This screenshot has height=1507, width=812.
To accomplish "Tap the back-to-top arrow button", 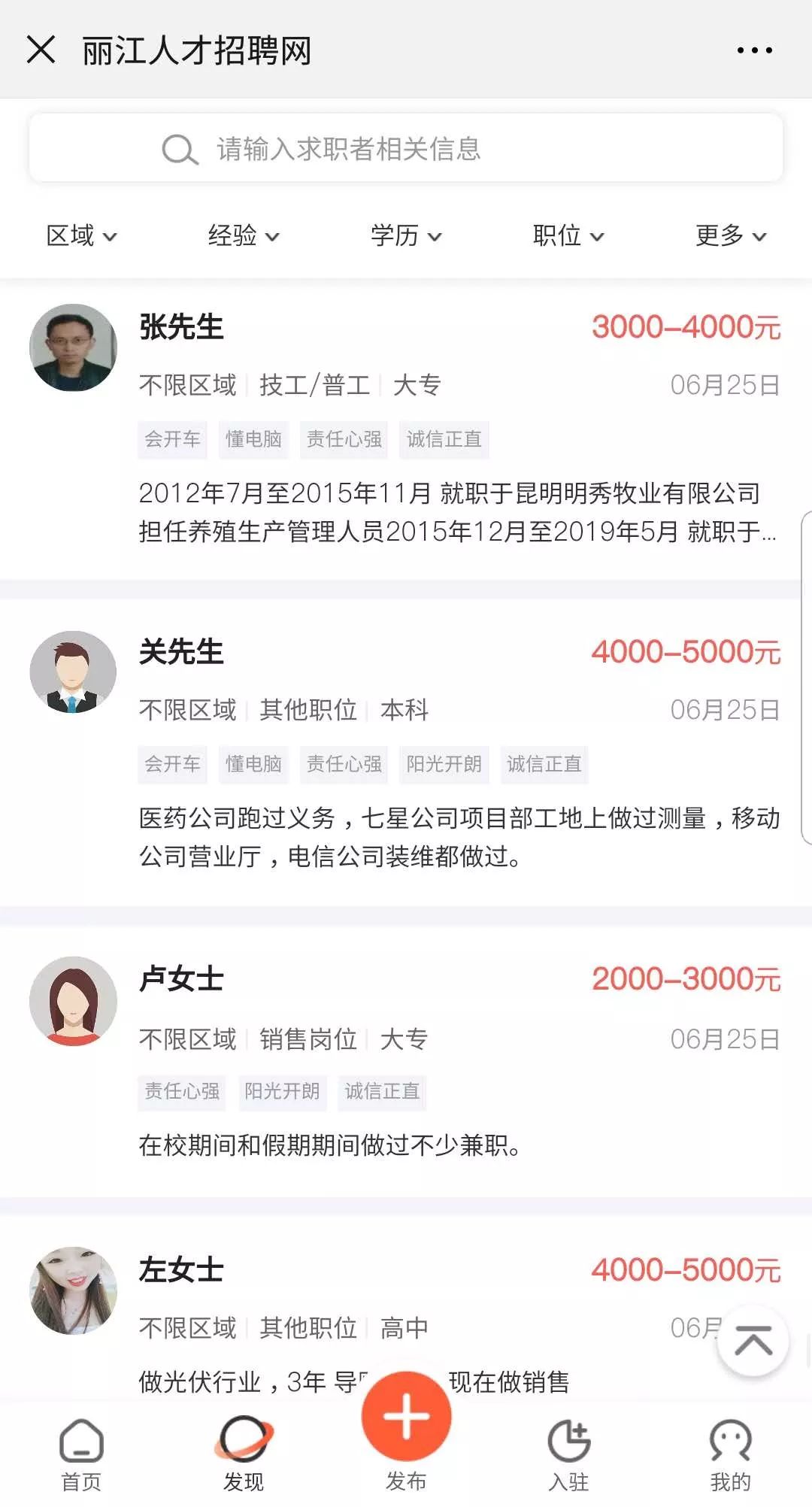I will click(753, 1342).
